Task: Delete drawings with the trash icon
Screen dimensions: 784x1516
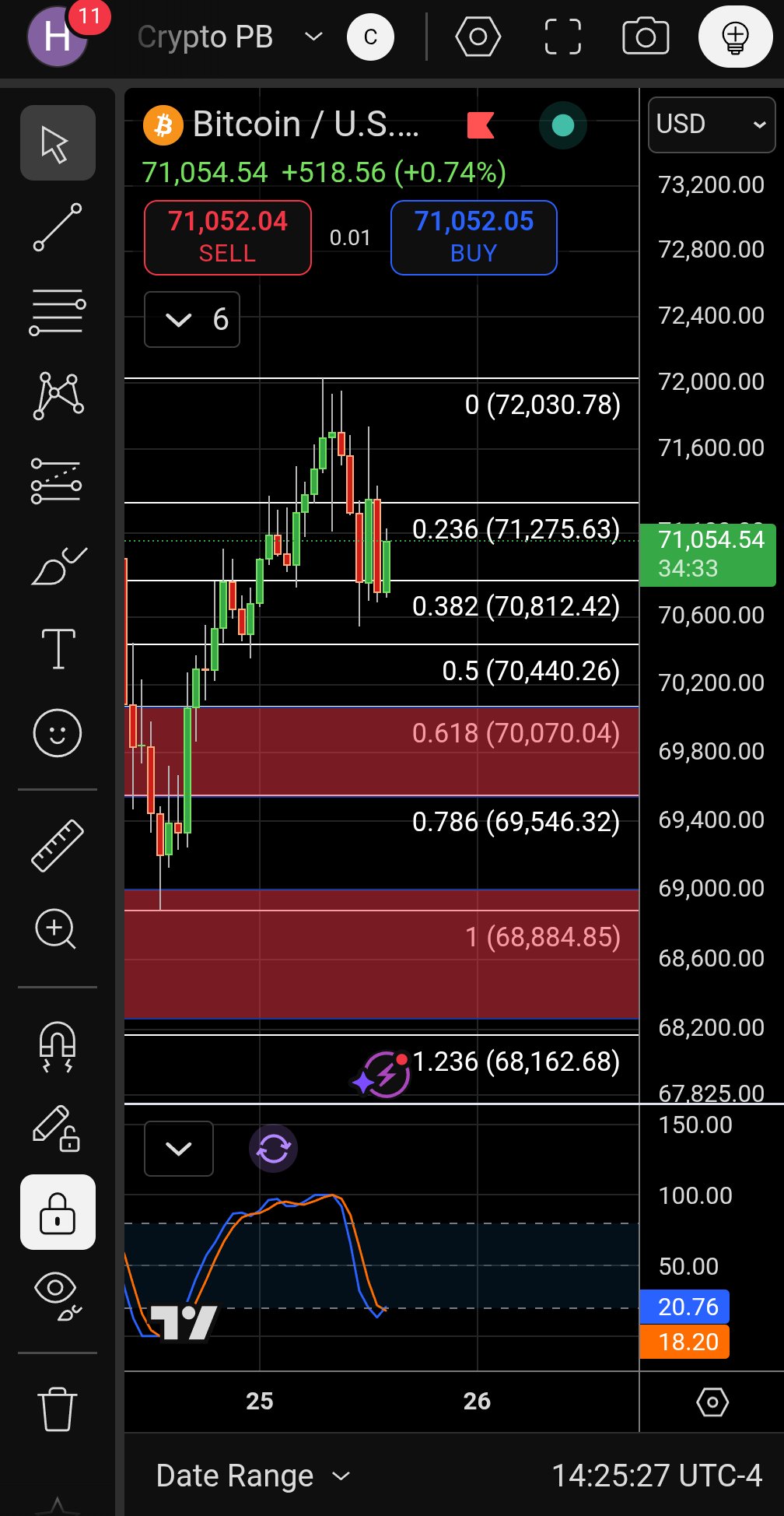Action: 58,1409
